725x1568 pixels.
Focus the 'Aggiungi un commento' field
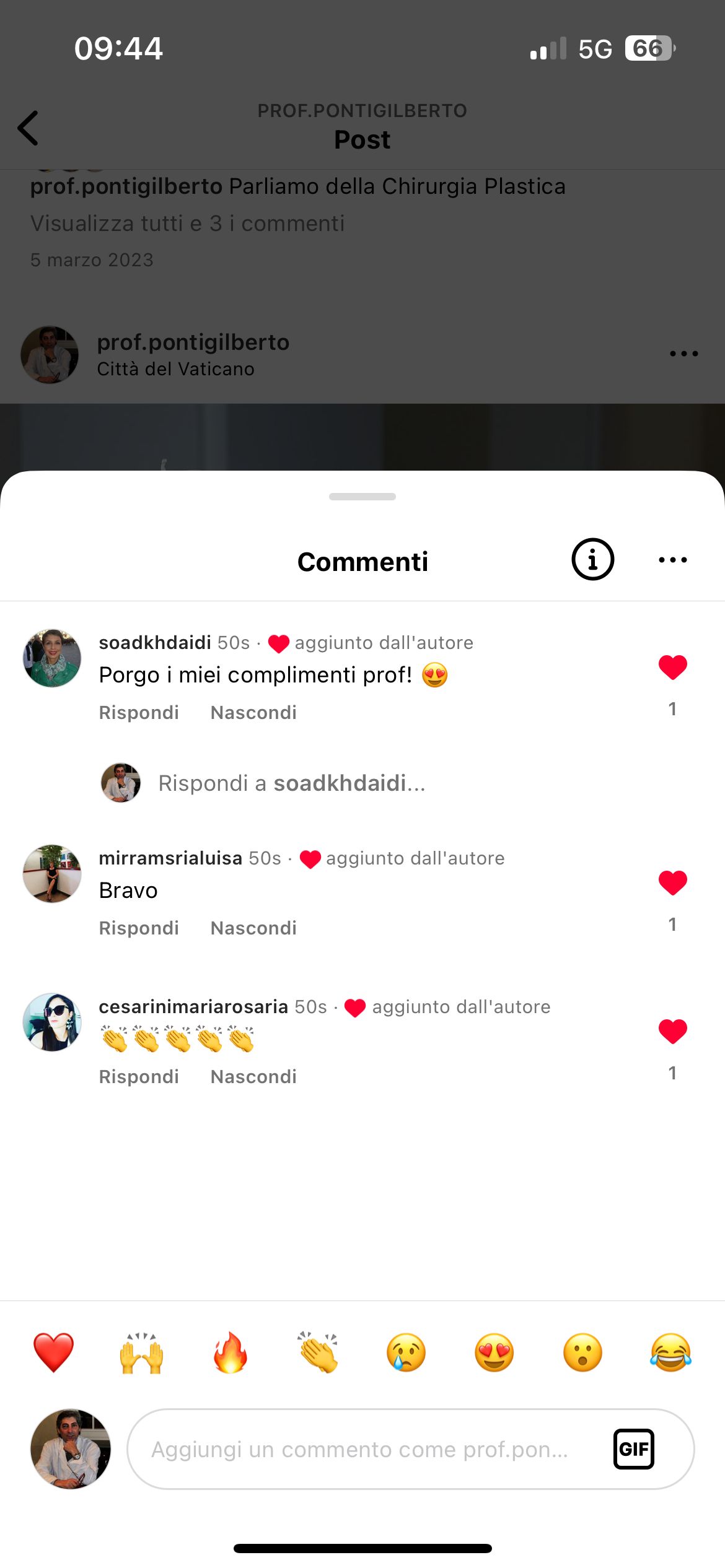359,1449
